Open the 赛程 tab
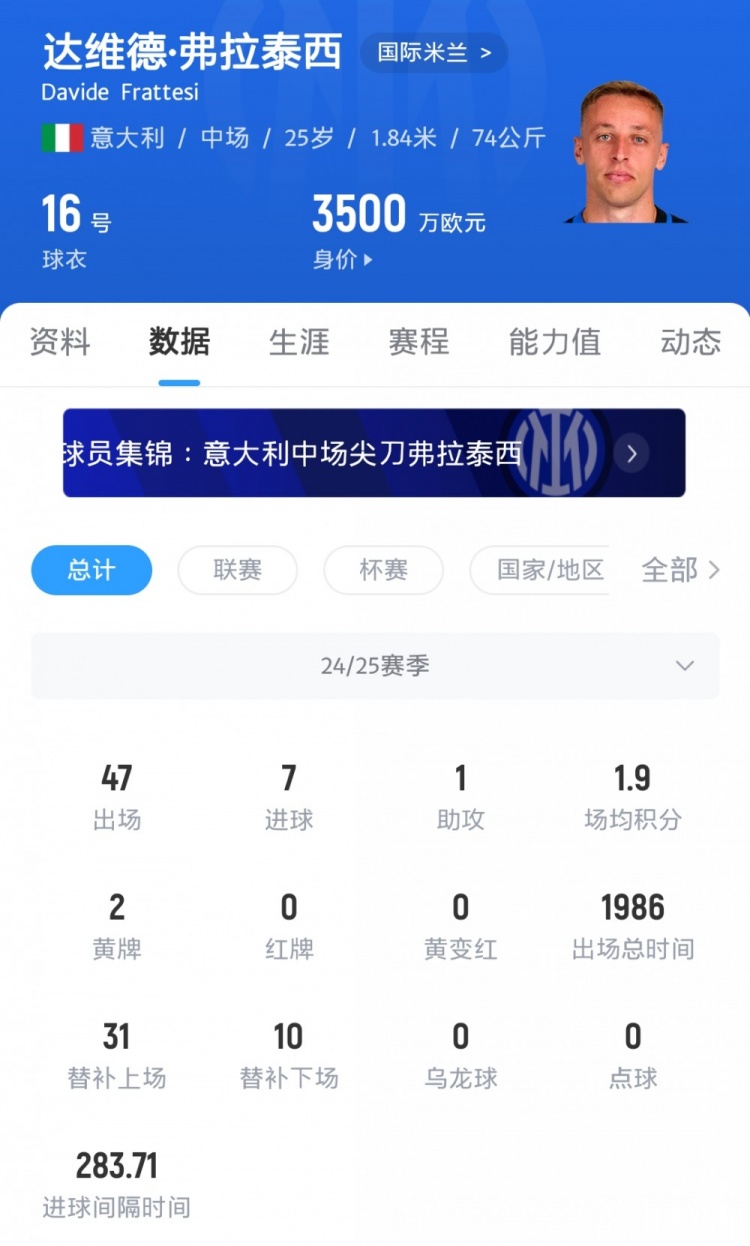 pos(419,342)
